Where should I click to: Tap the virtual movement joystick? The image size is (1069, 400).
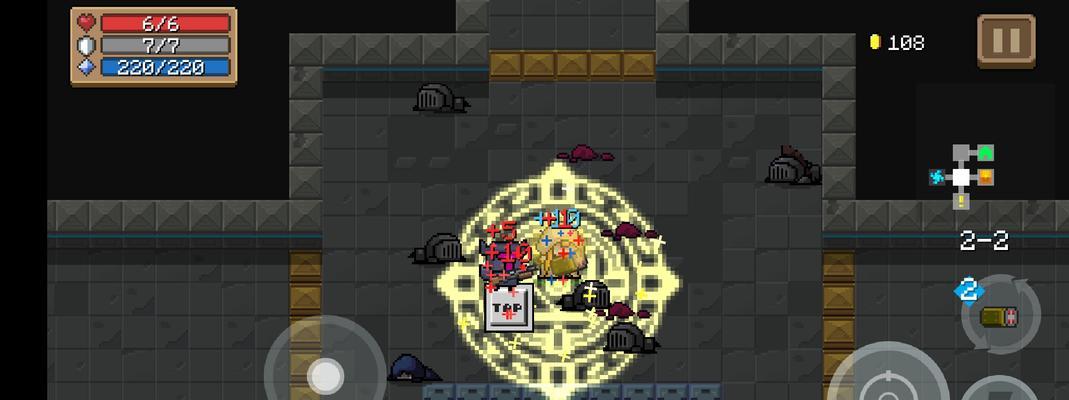click(324, 373)
